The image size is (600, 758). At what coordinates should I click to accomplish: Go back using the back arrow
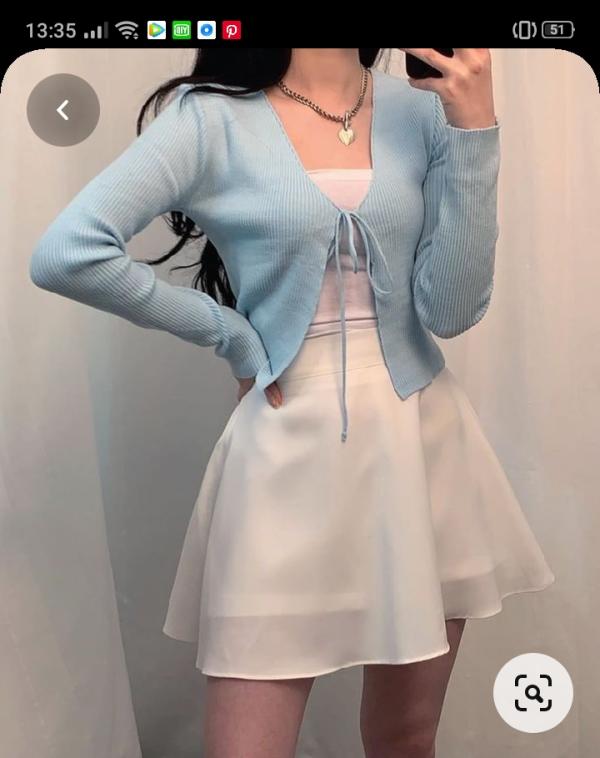click(63, 110)
